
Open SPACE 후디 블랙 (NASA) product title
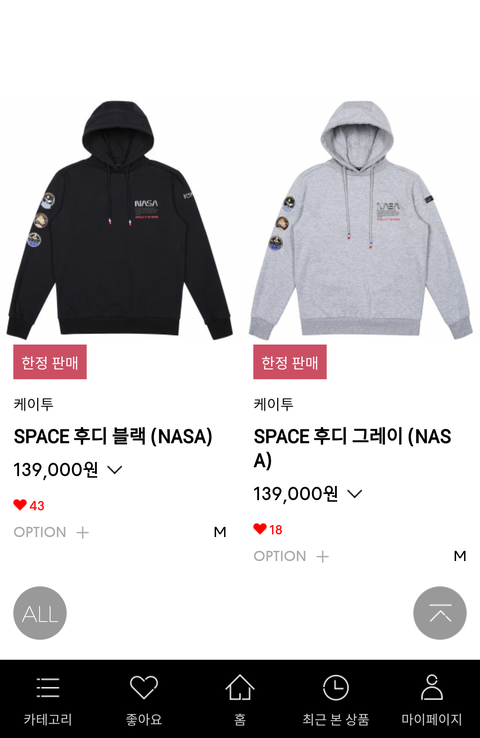coord(113,436)
